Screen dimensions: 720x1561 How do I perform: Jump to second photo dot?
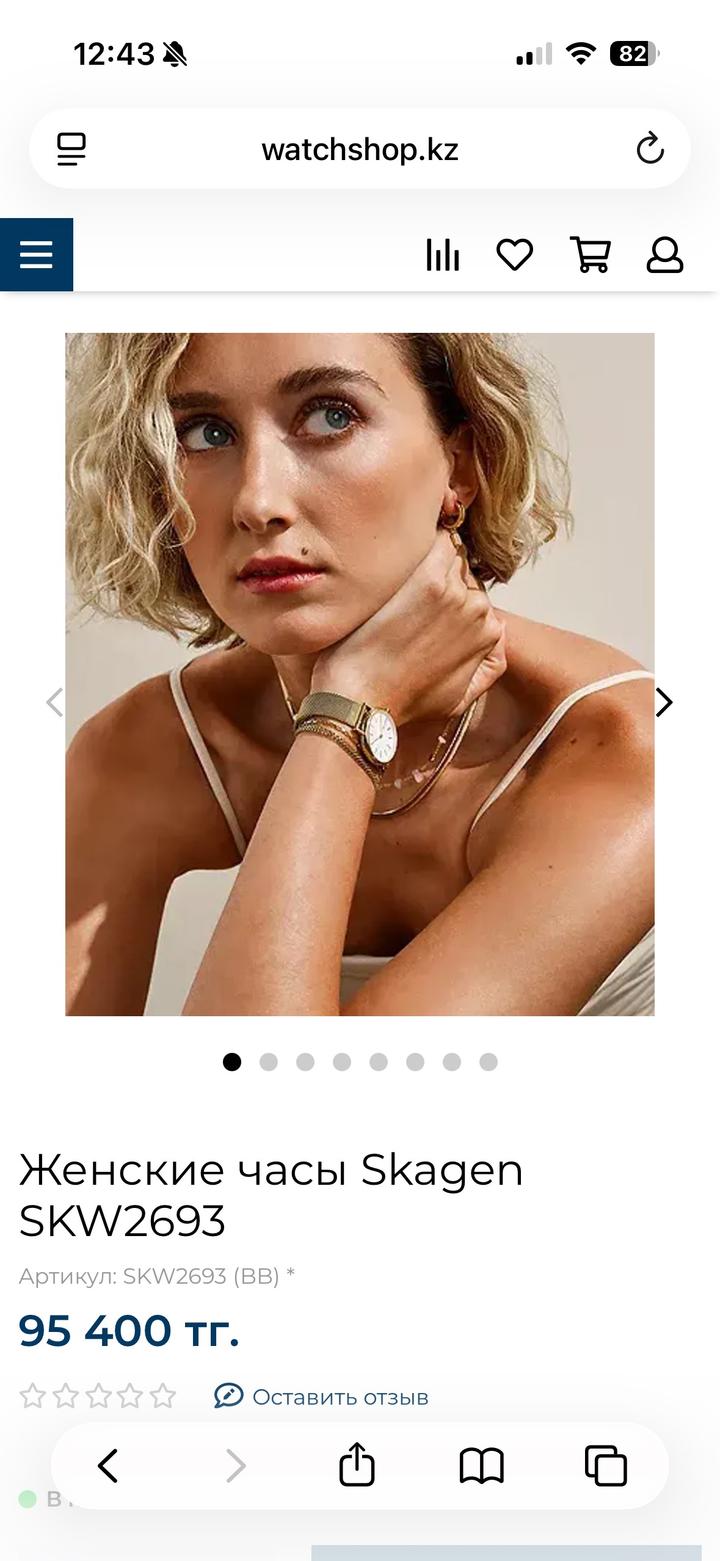268,1062
